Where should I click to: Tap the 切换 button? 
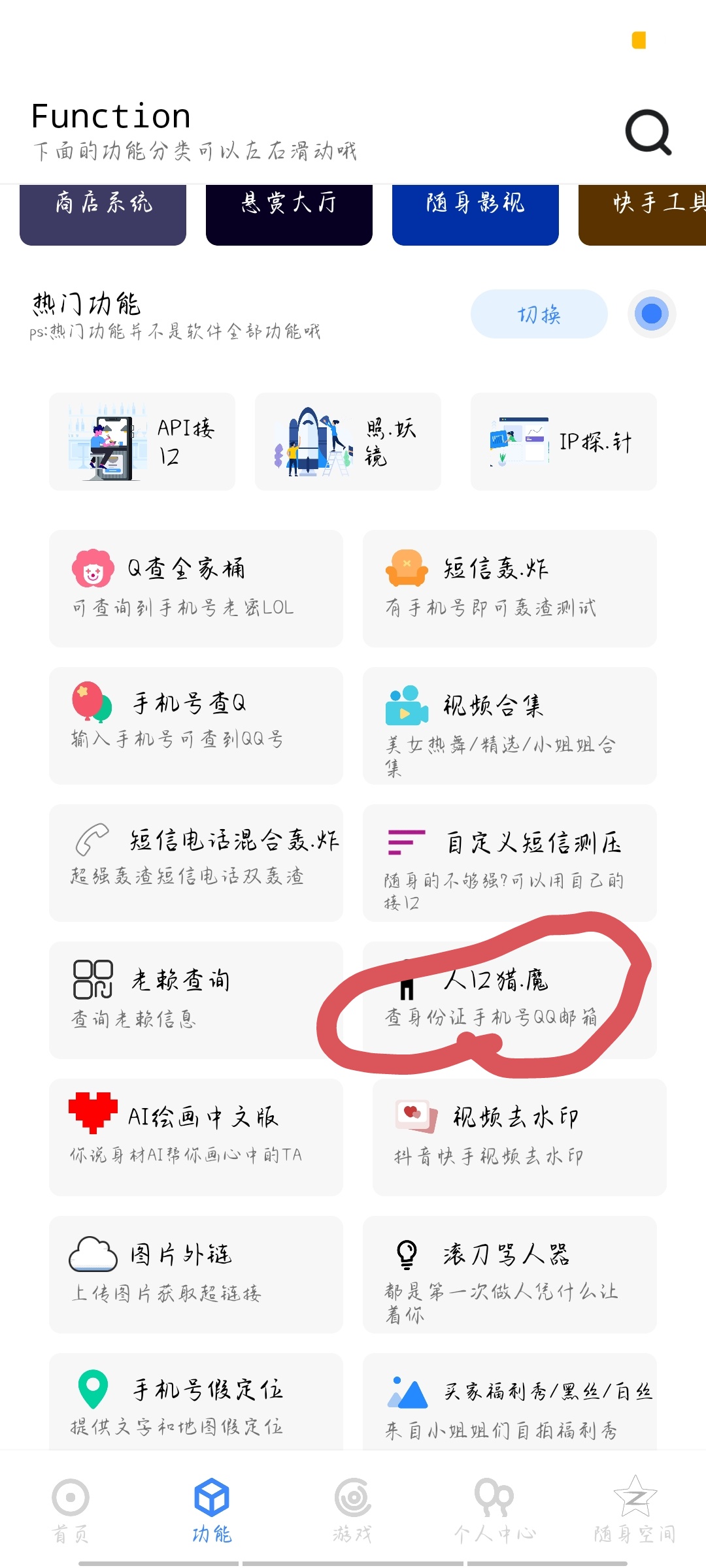tap(539, 314)
